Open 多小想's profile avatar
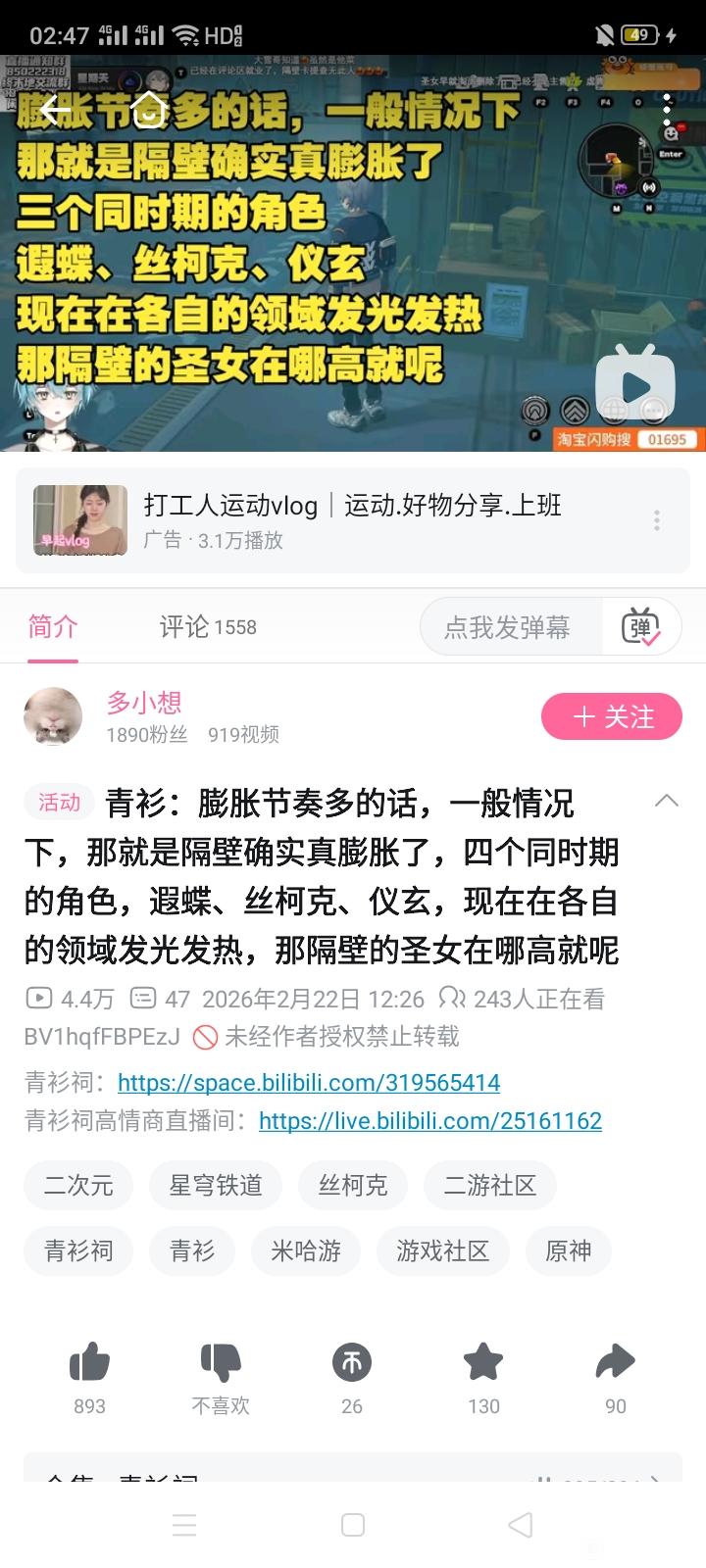 point(52,716)
